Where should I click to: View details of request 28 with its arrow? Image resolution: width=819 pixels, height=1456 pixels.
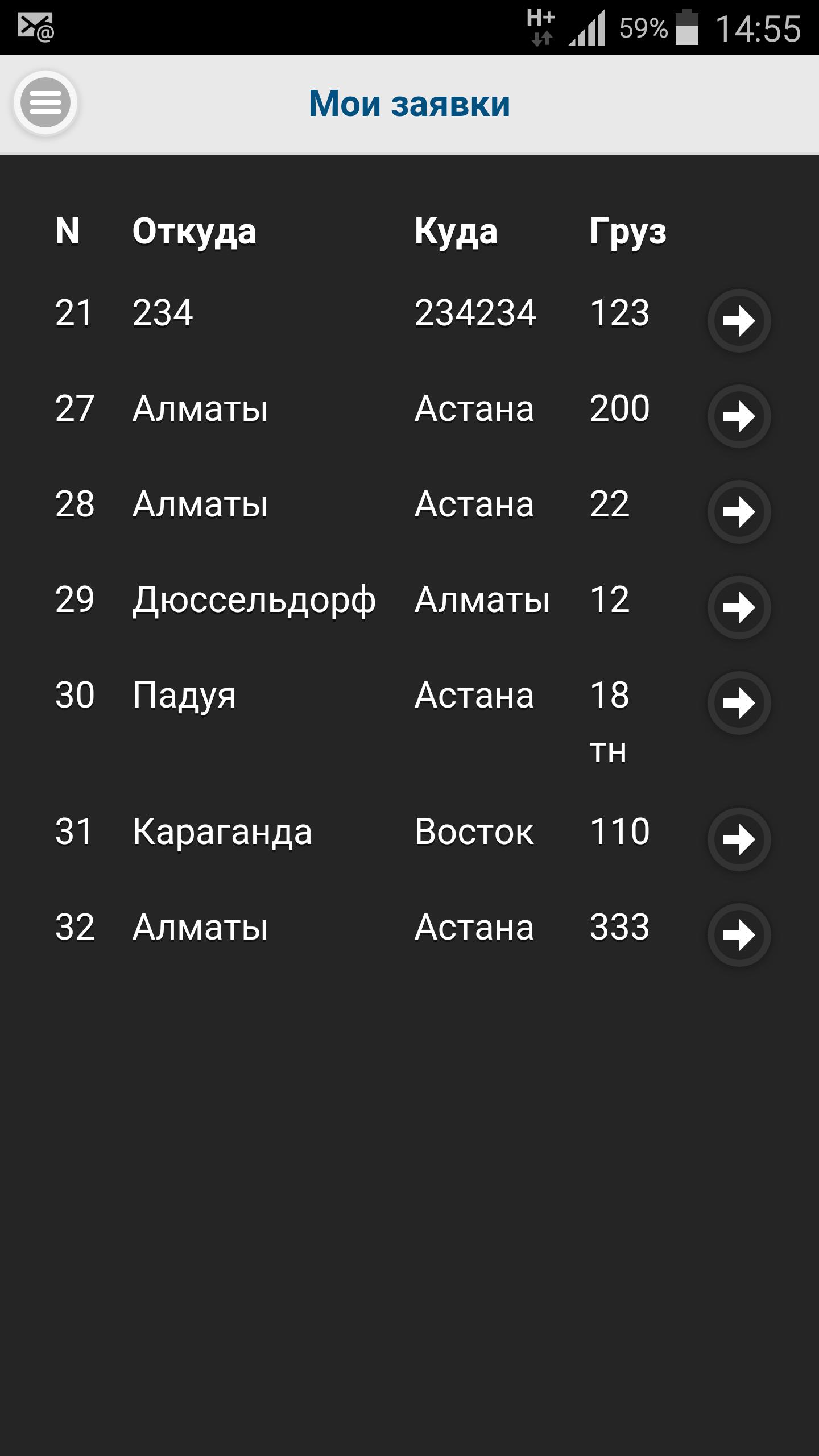pyautogui.click(x=739, y=512)
